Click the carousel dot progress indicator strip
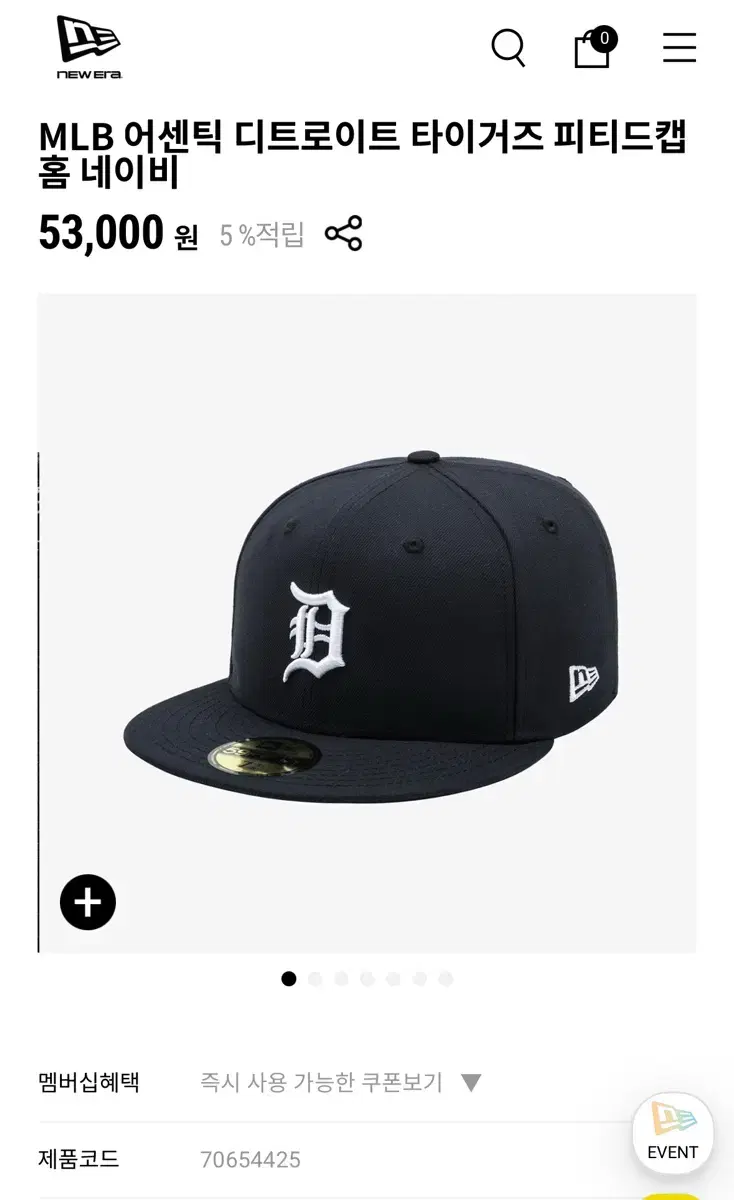Screen dimensions: 734x1200 click(367, 976)
